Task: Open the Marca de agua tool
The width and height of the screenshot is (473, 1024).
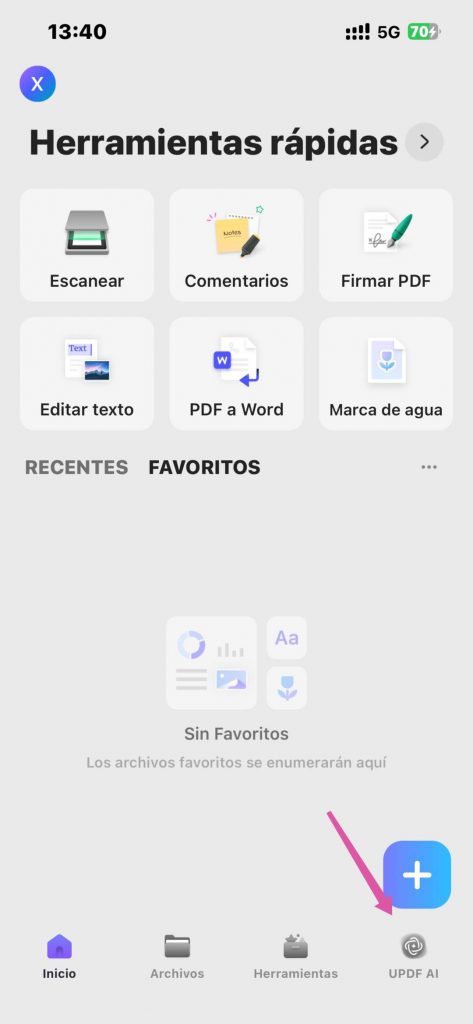Action: (386, 374)
